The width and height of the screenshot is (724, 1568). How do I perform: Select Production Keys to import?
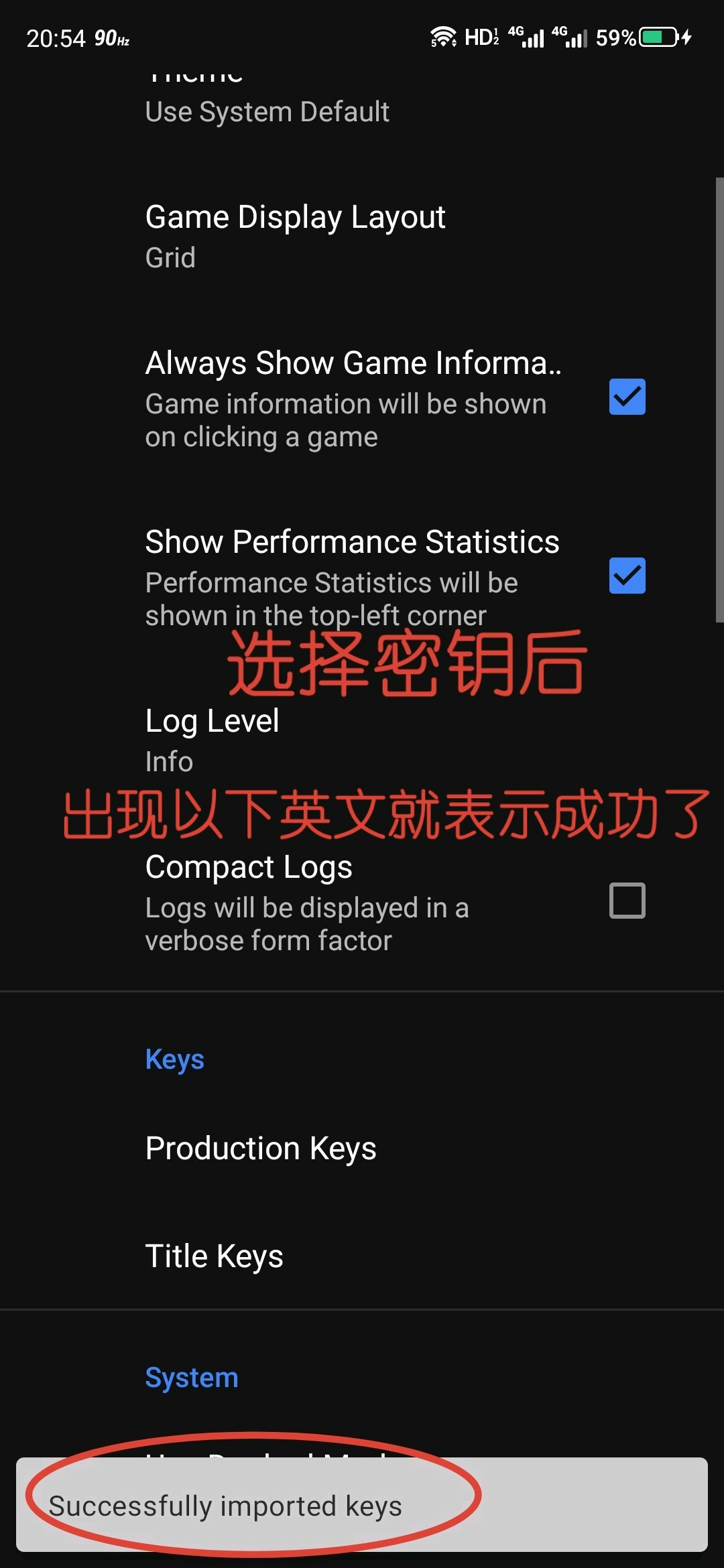point(261,1148)
